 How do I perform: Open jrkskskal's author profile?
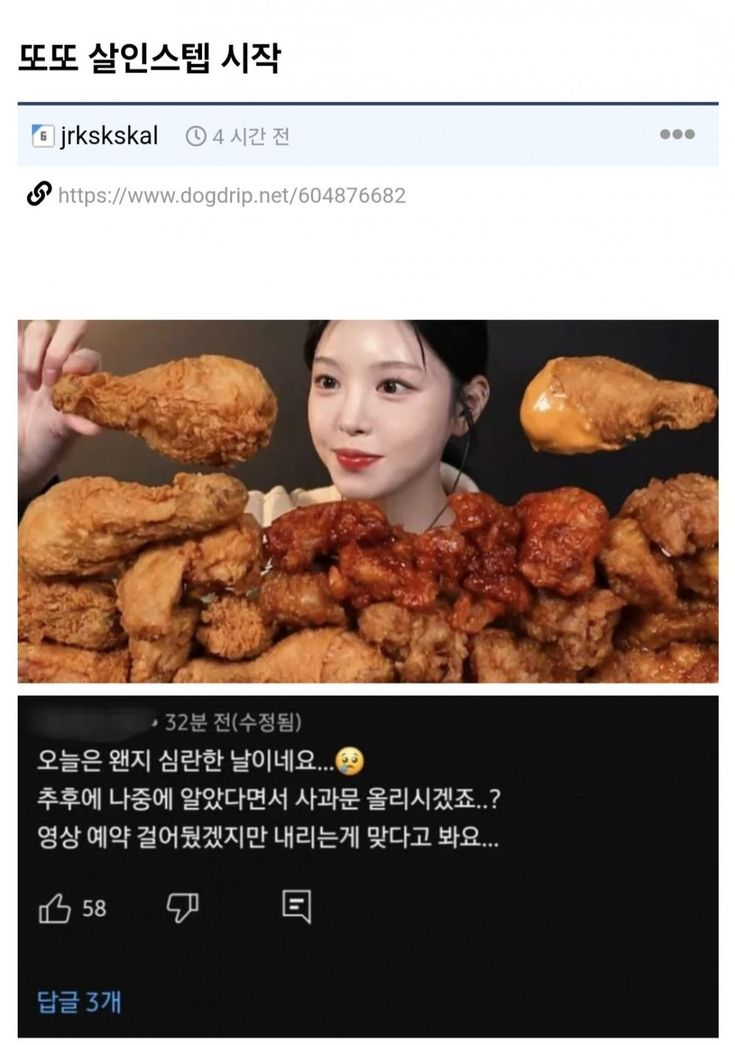[x=108, y=136]
